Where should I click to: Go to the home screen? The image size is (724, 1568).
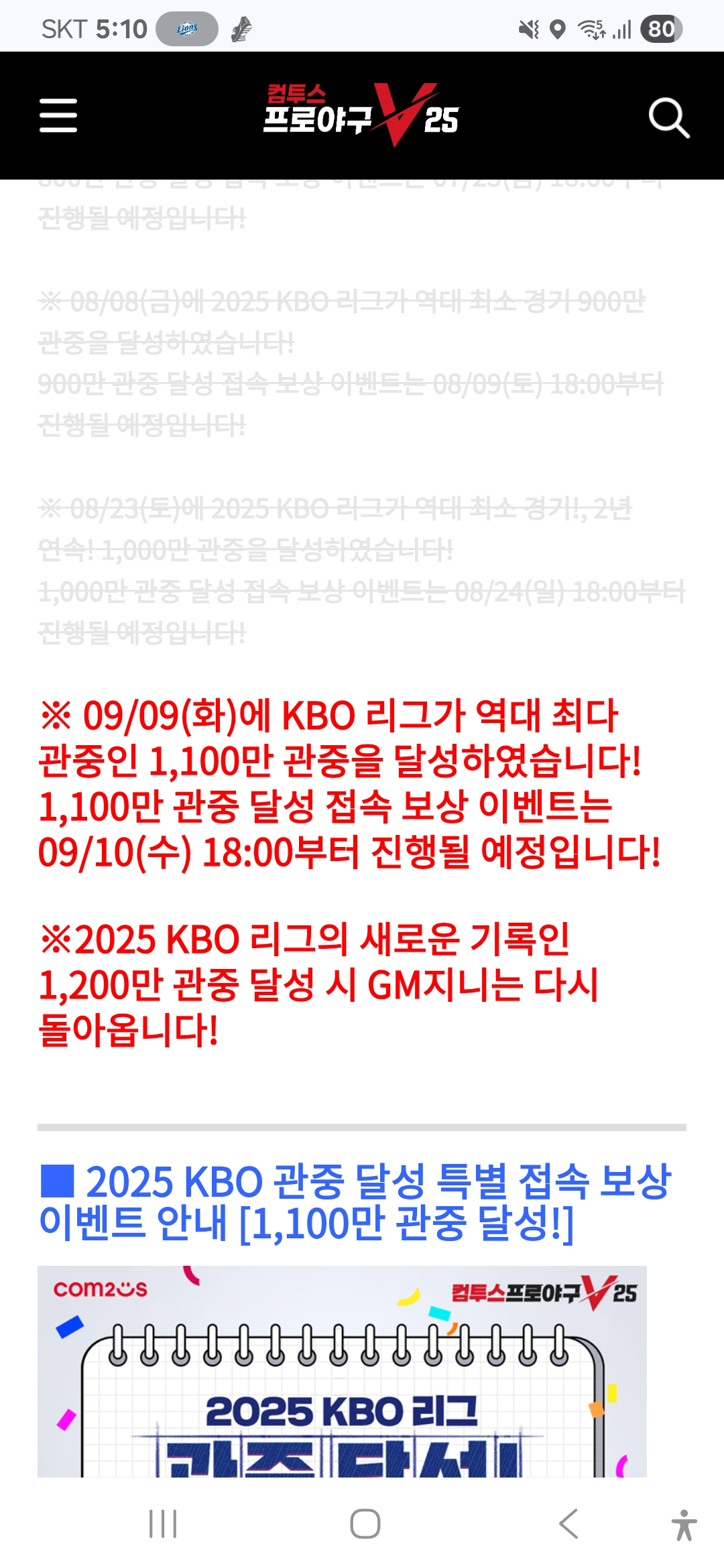click(x=365, y=1524)
